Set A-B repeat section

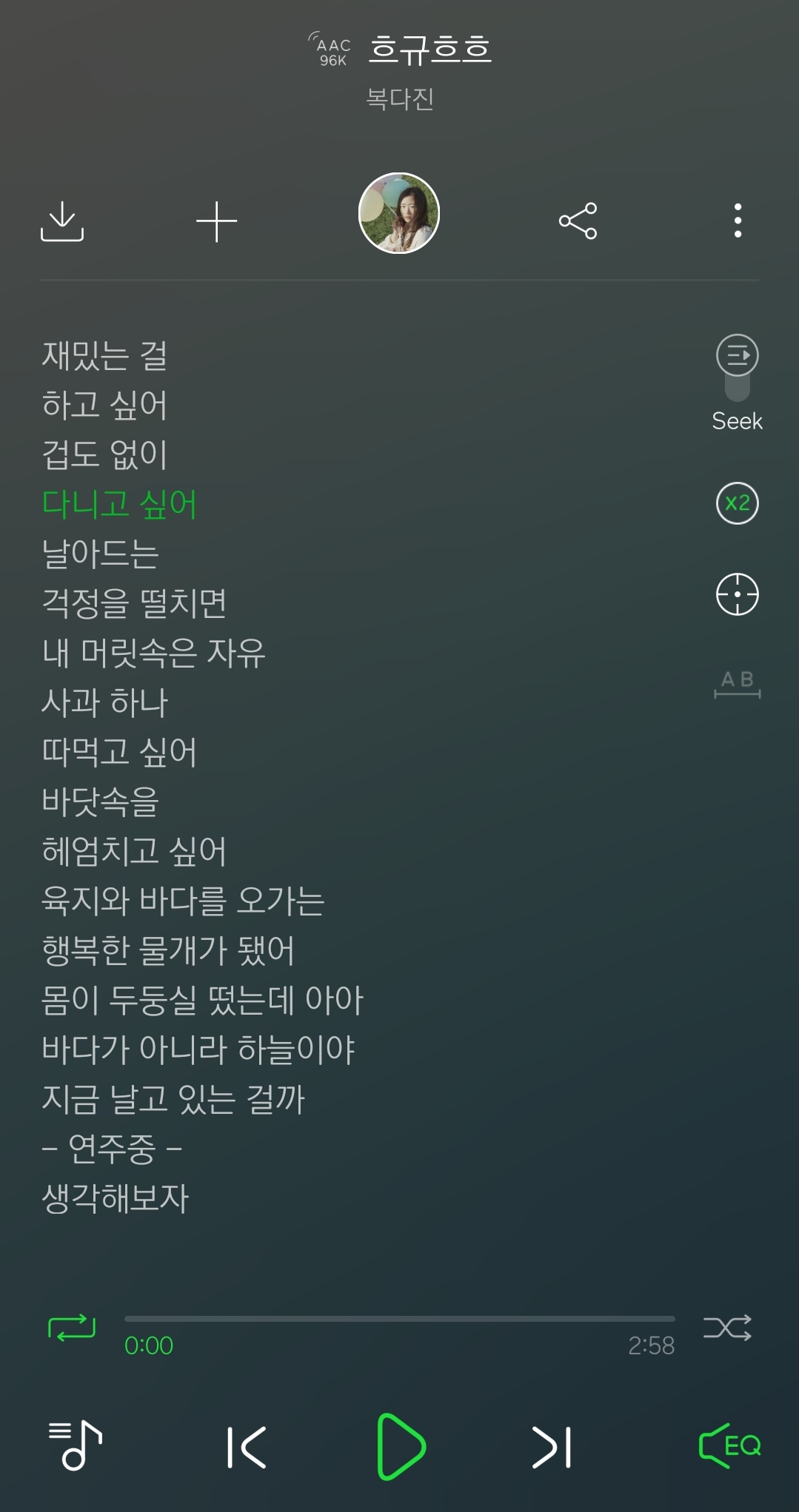738,682
